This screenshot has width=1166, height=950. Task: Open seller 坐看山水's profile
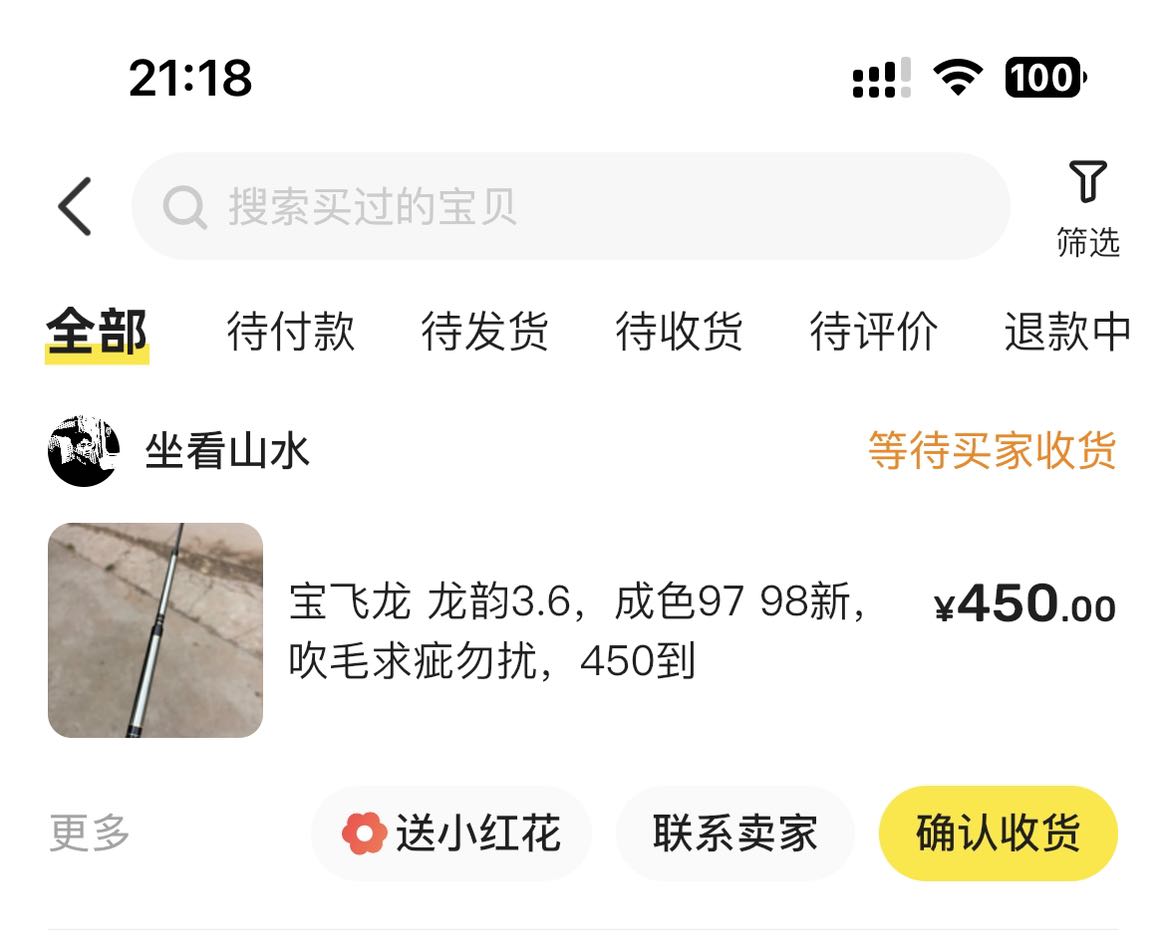pyautogui.click(x=180, y=452)
